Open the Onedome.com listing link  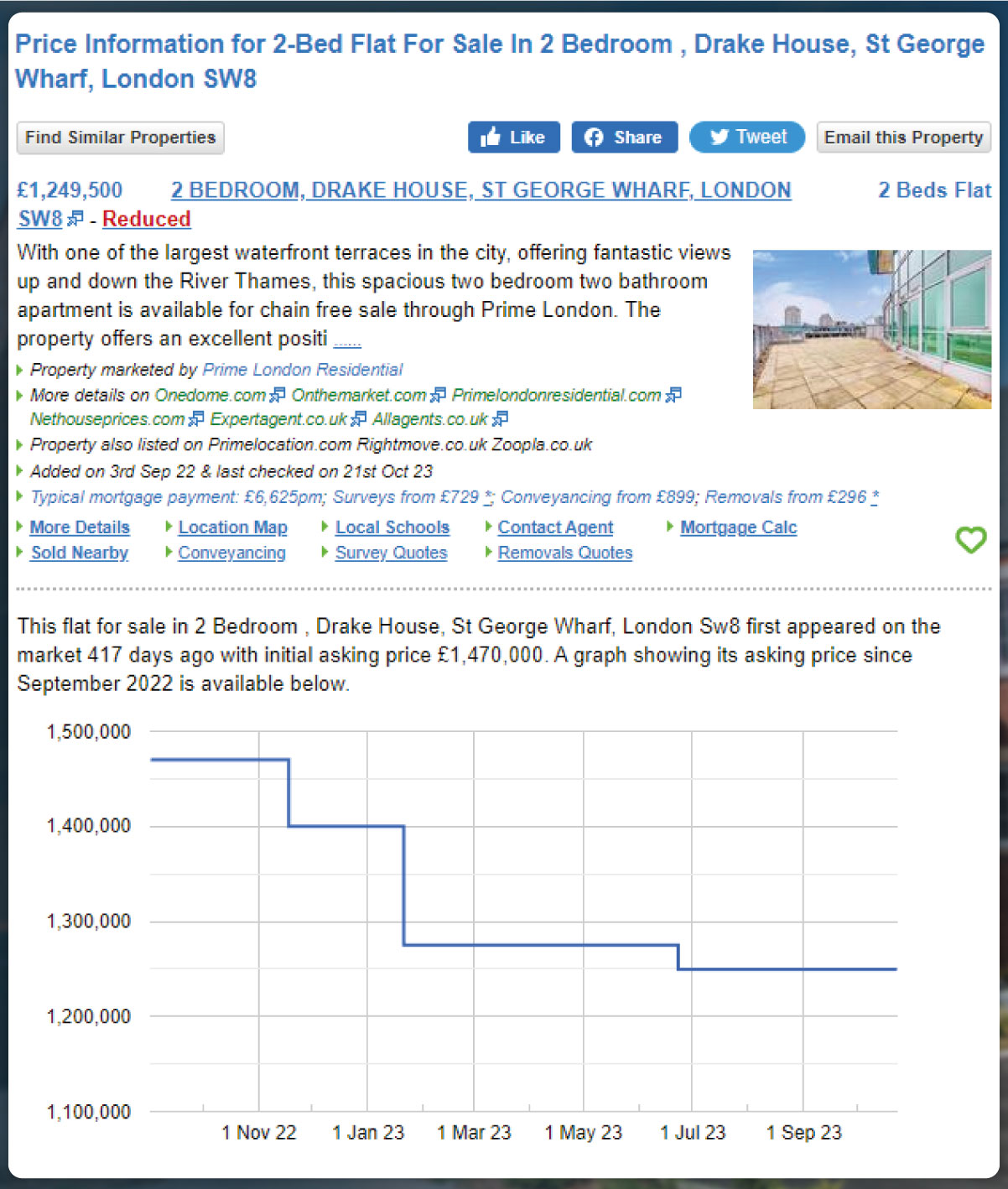click(x=210, y=395)
